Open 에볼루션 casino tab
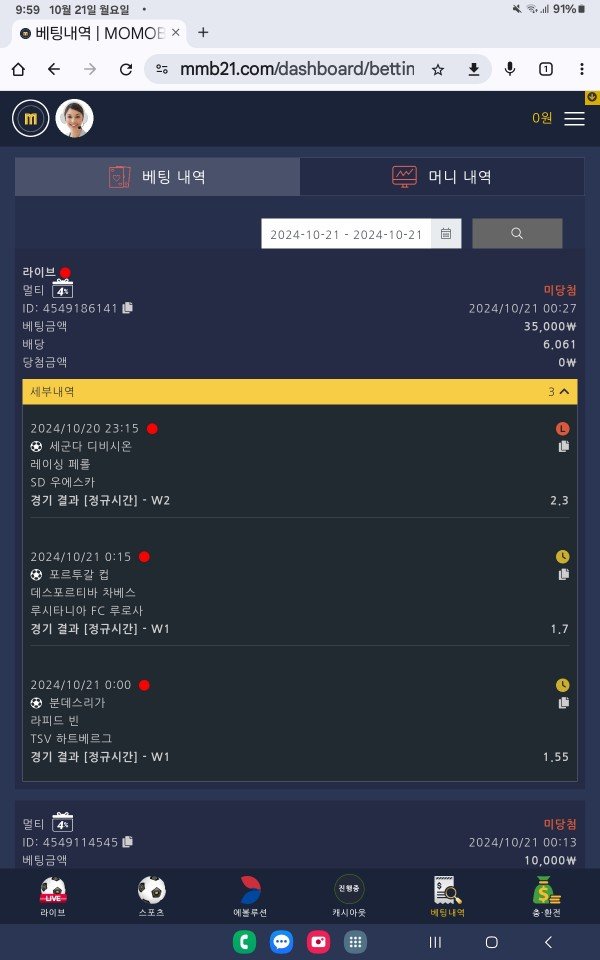The width and height of the screenshot is (600, 960). point(250,896)
